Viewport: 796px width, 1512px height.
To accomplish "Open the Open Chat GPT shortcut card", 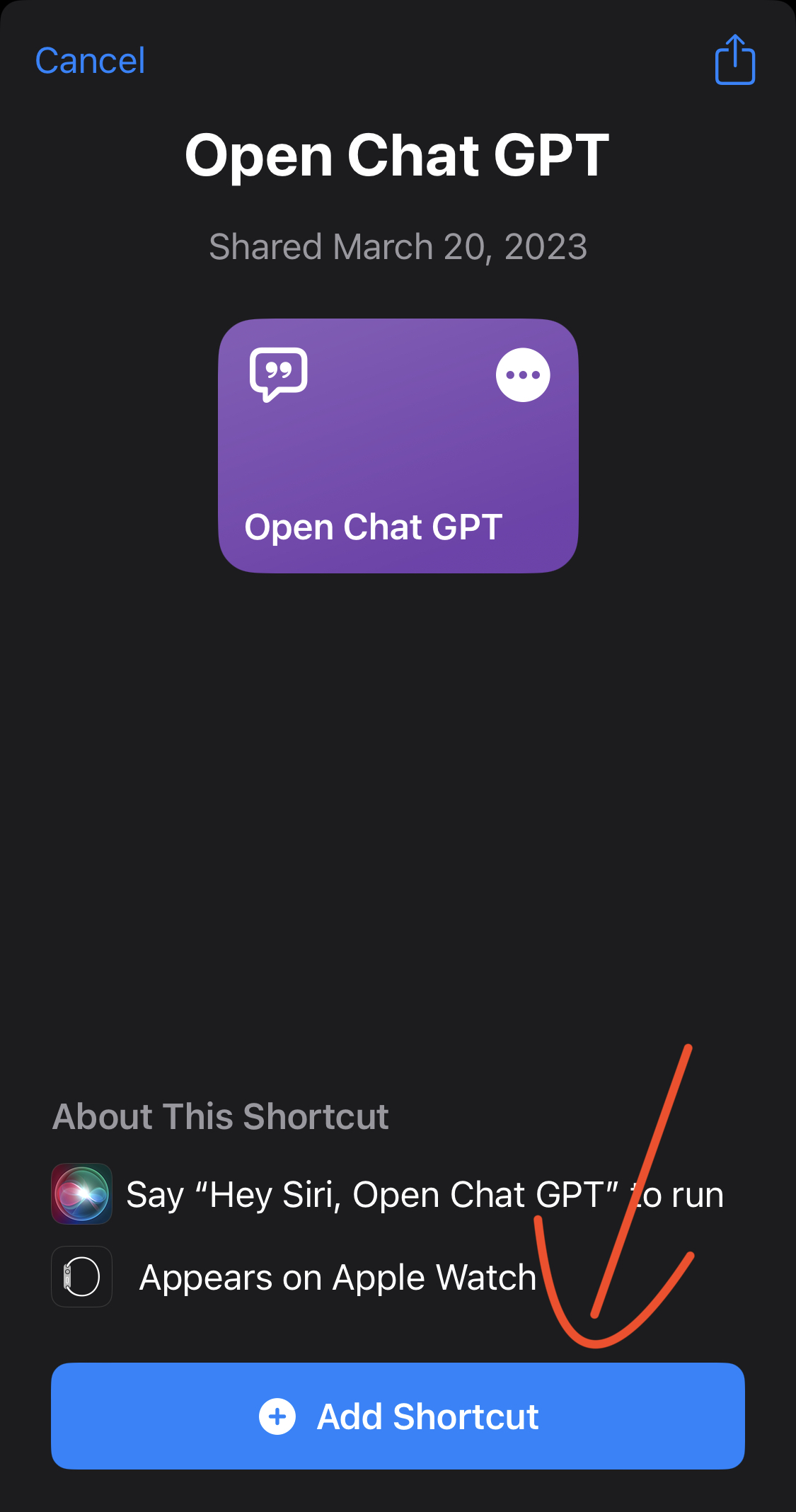I will (x=398, y=446).
